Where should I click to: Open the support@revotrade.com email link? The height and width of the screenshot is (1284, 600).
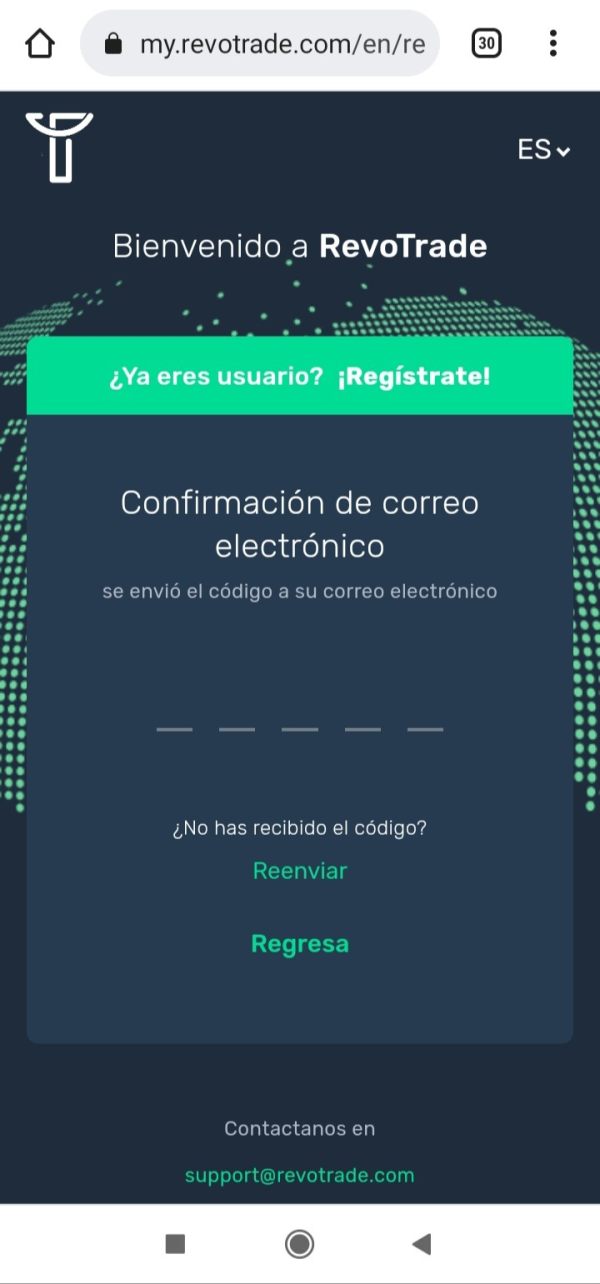(300, 1176)
